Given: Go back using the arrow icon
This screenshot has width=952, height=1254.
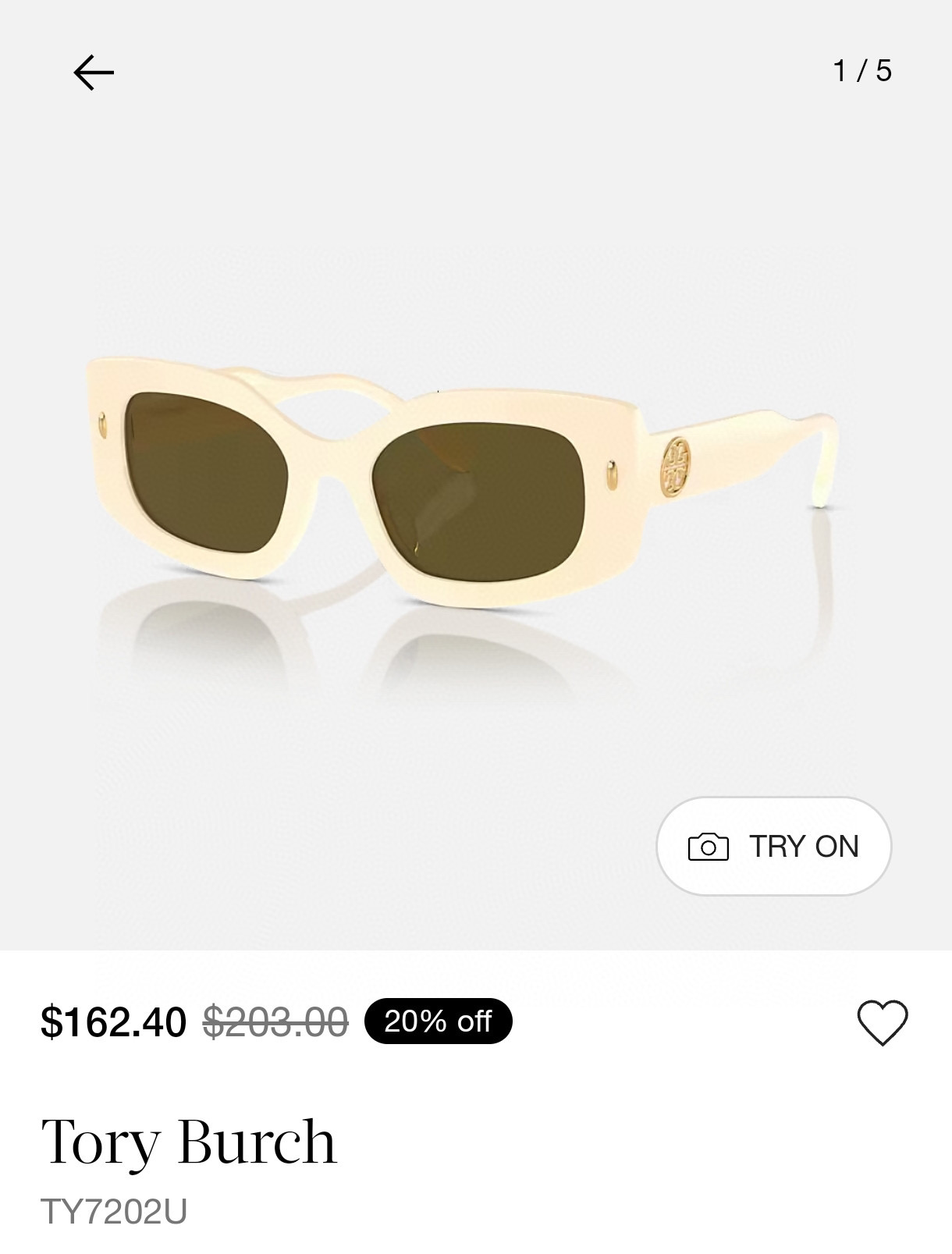Looking at the screenshot, I should (x=94, y=73).
